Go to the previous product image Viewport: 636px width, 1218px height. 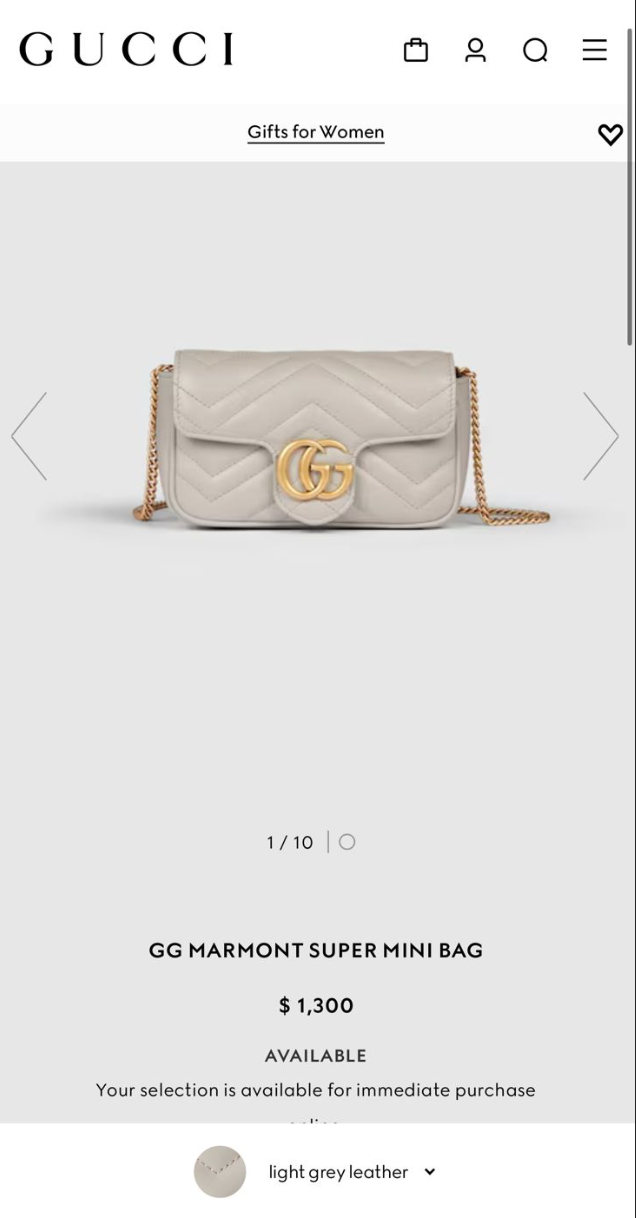pos(29,436)
